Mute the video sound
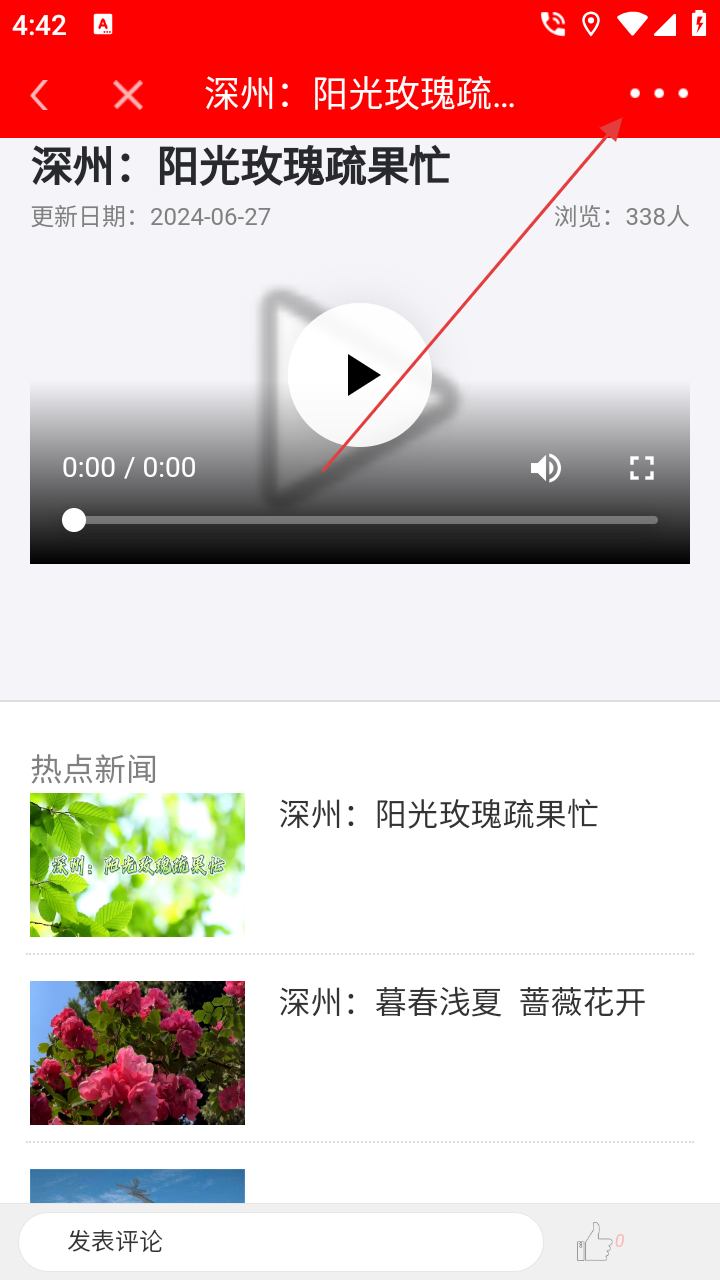 [546, 468]
